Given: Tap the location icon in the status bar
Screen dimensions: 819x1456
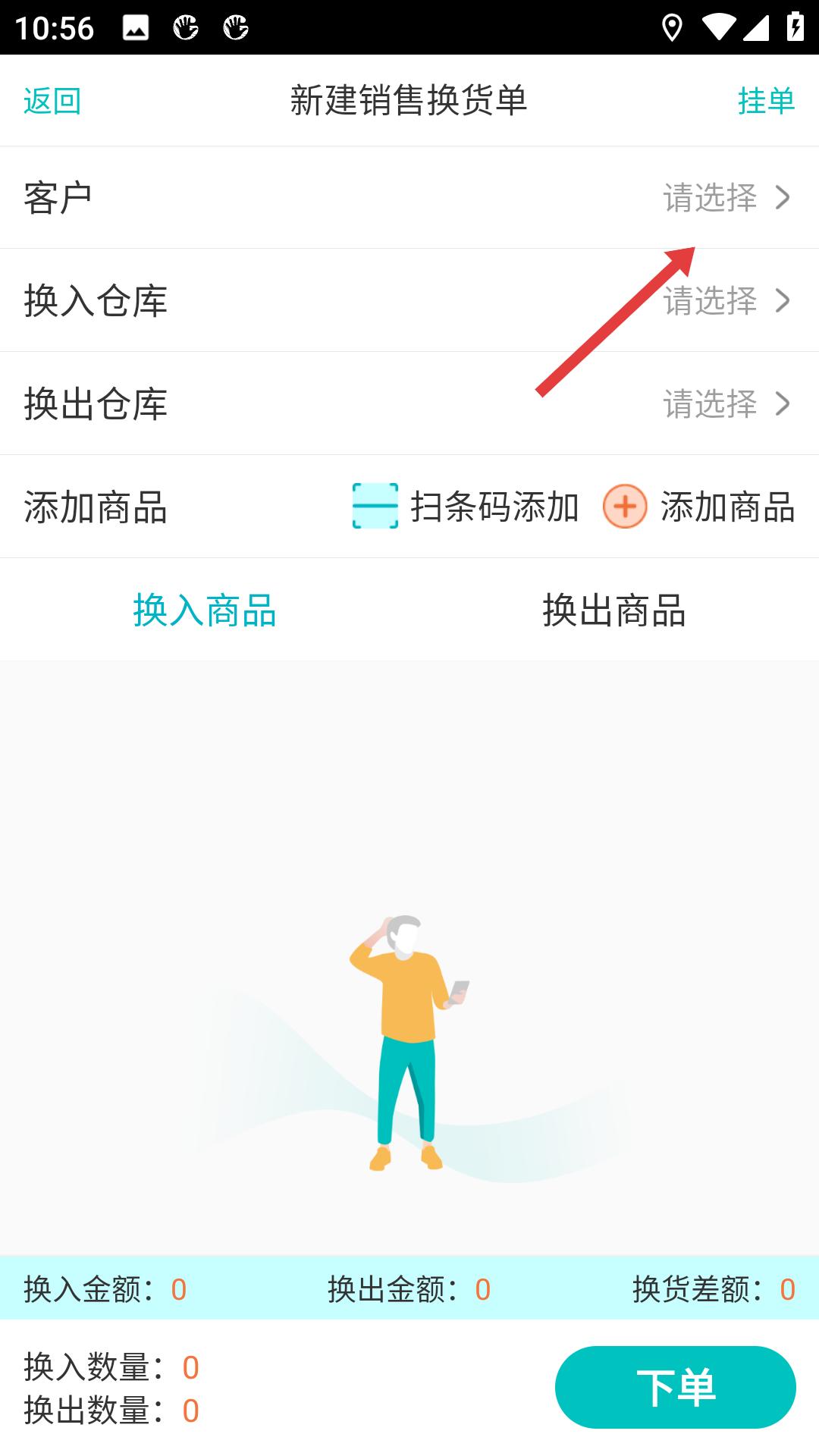Looking at the screenshot, I should pos(671,27).
